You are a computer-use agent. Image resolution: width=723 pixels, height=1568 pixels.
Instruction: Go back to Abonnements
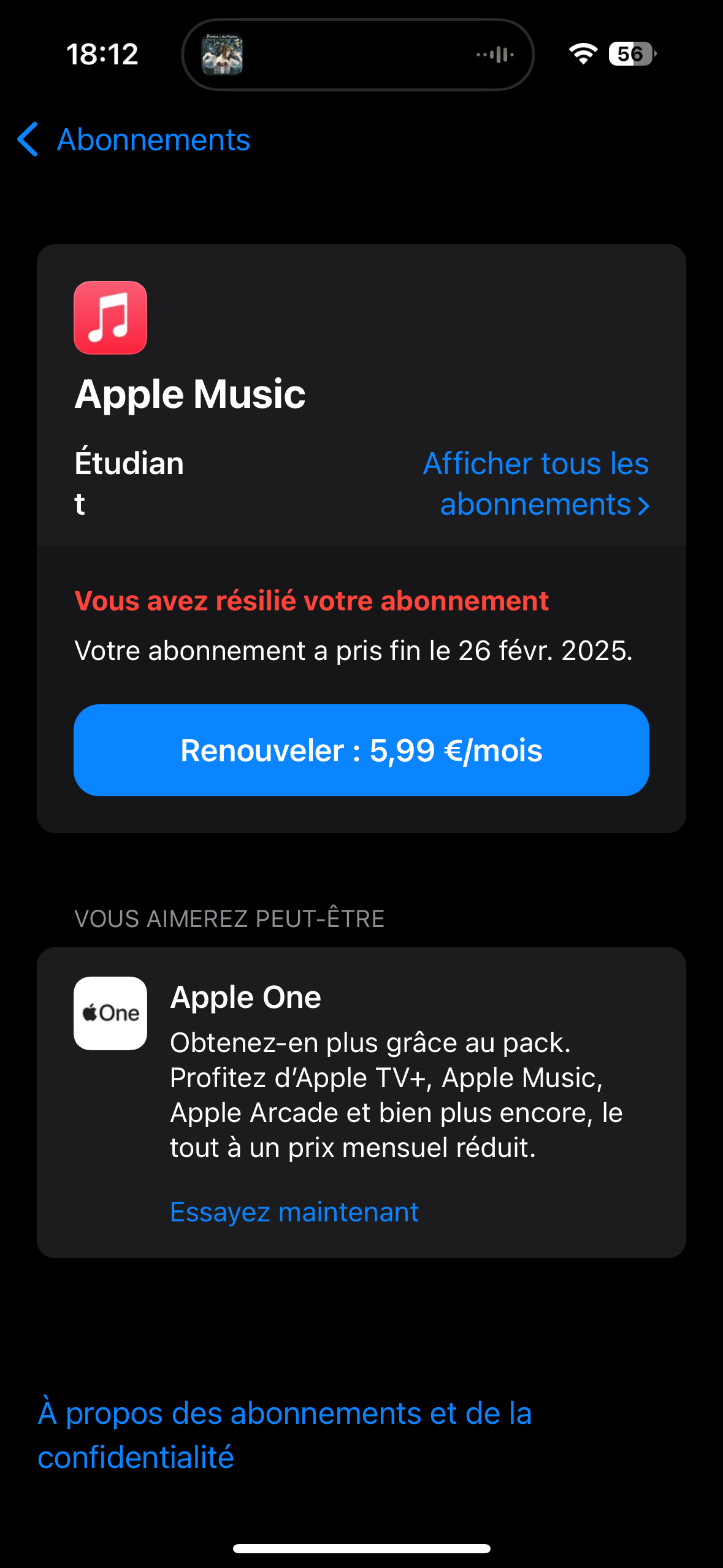pyautogui.click(x=134, y=140)
